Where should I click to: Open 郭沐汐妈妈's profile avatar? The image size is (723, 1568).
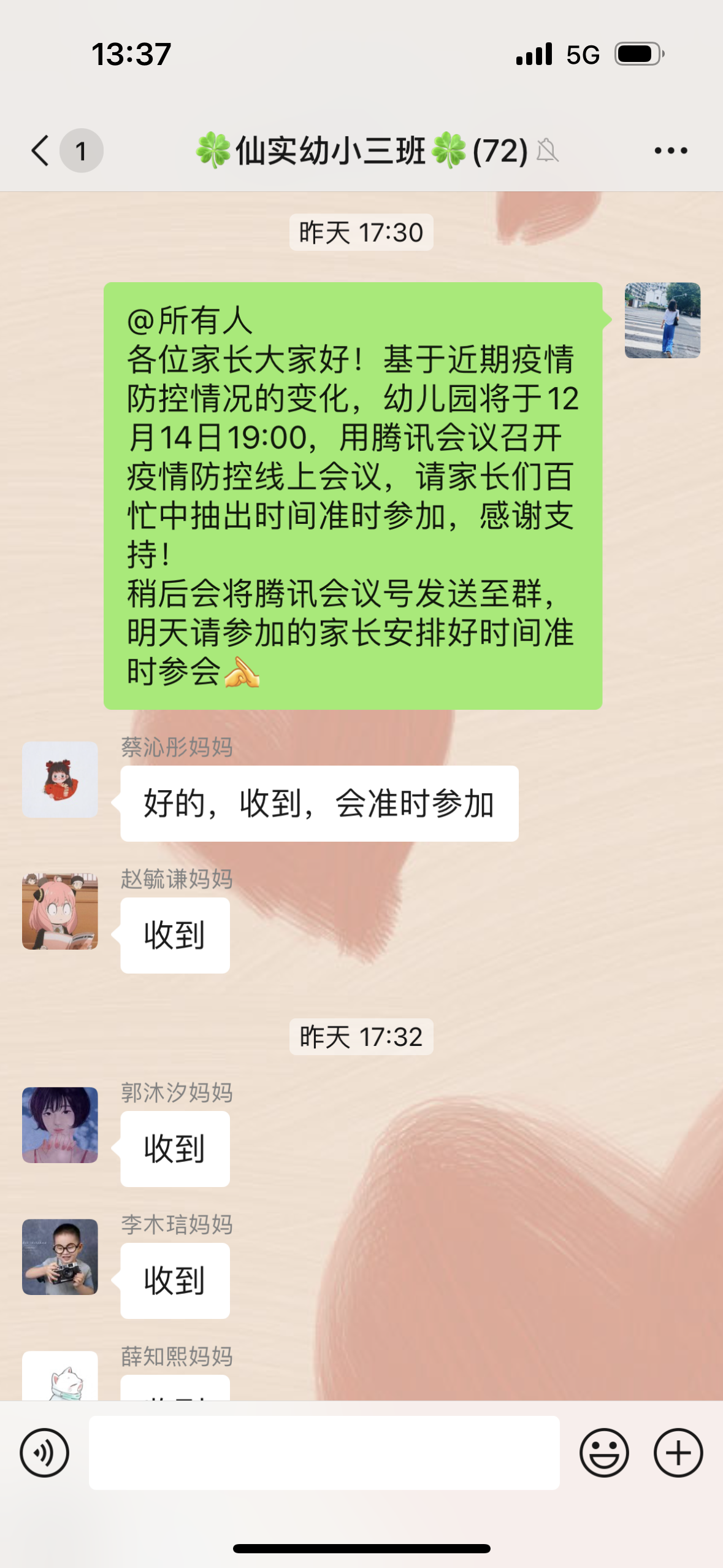60,1125
